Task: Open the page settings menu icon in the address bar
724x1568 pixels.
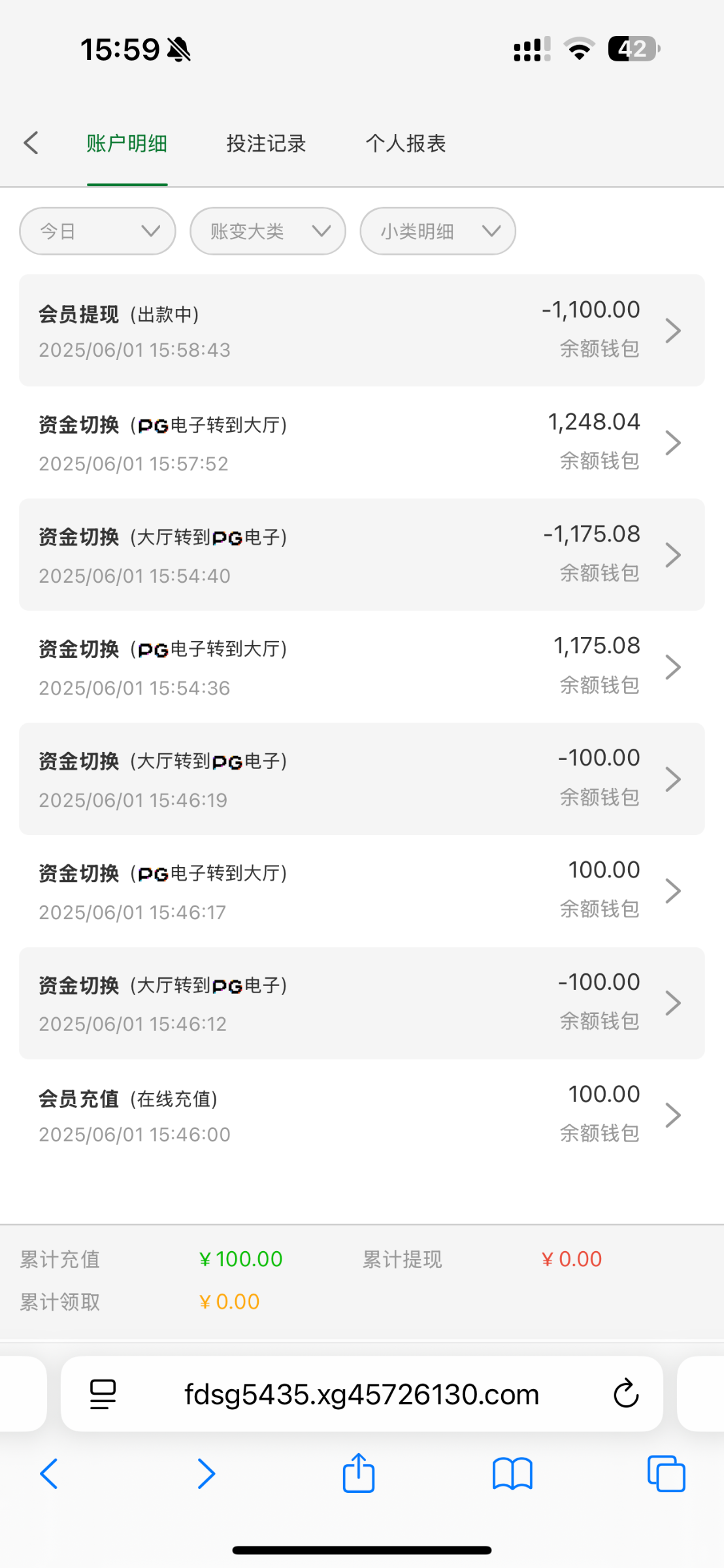Action: pos(103,1394)
